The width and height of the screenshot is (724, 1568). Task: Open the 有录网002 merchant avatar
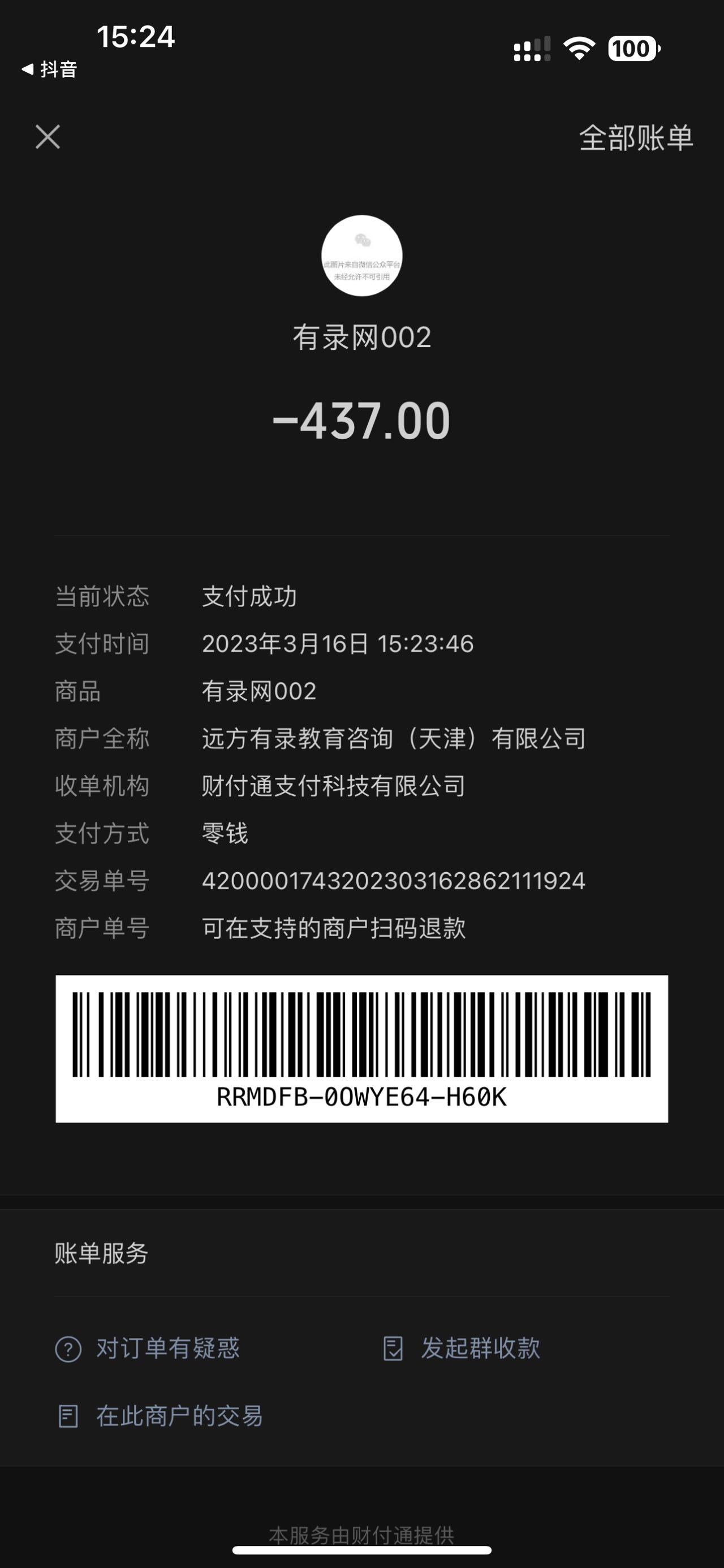(x=361, y=255)
